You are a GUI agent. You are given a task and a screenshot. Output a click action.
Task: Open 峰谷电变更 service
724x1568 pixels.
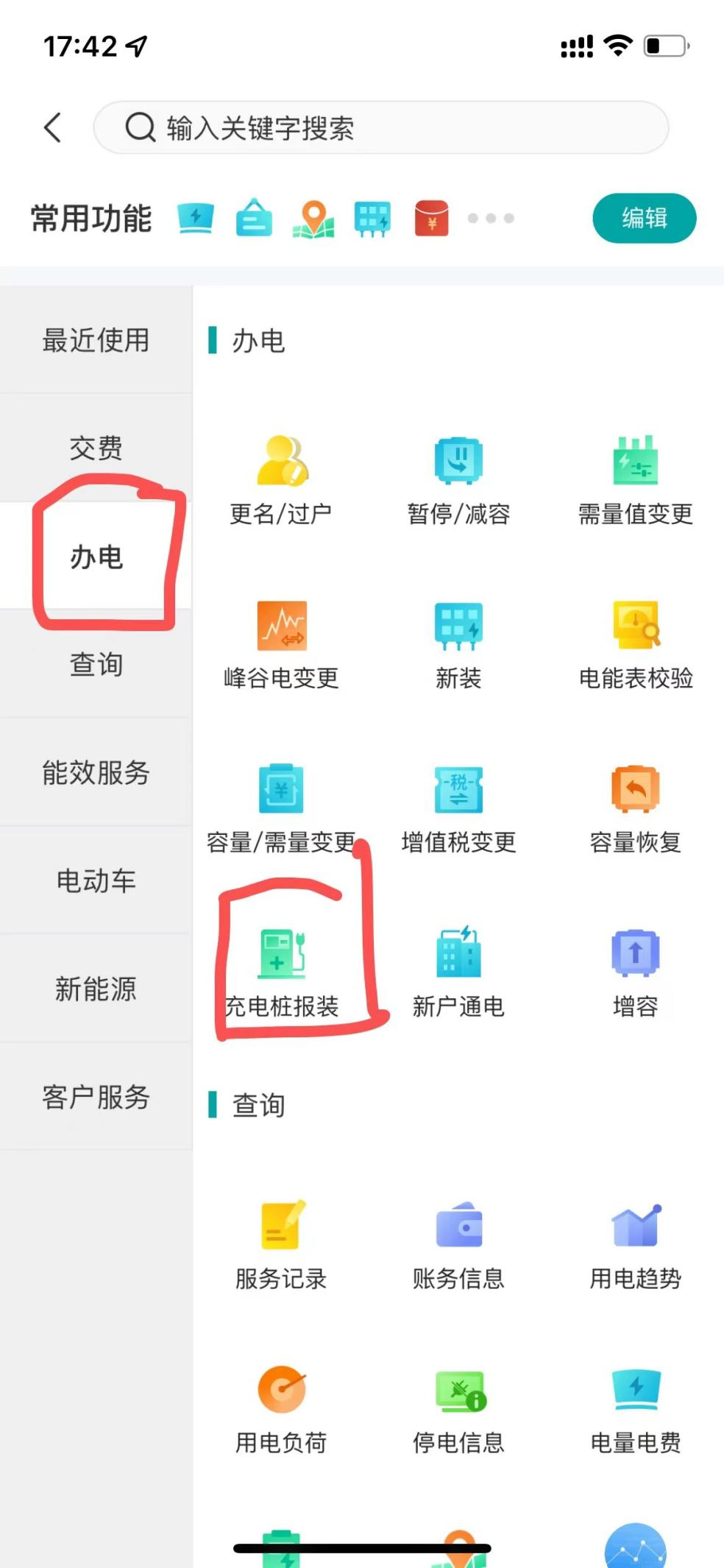[x=281, y=643]
